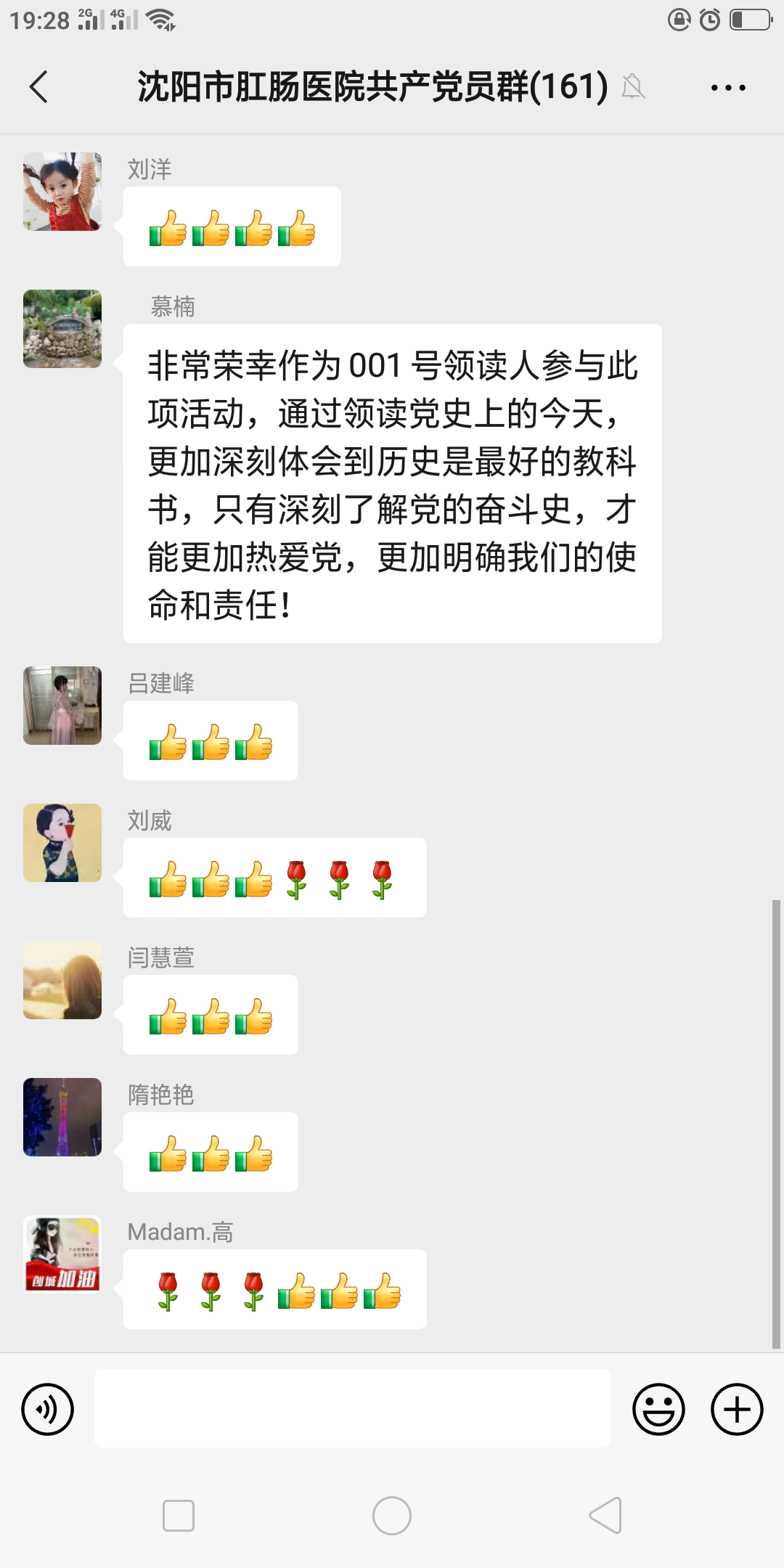
Task: Go back from the group chat
Action: click(39, 87)
